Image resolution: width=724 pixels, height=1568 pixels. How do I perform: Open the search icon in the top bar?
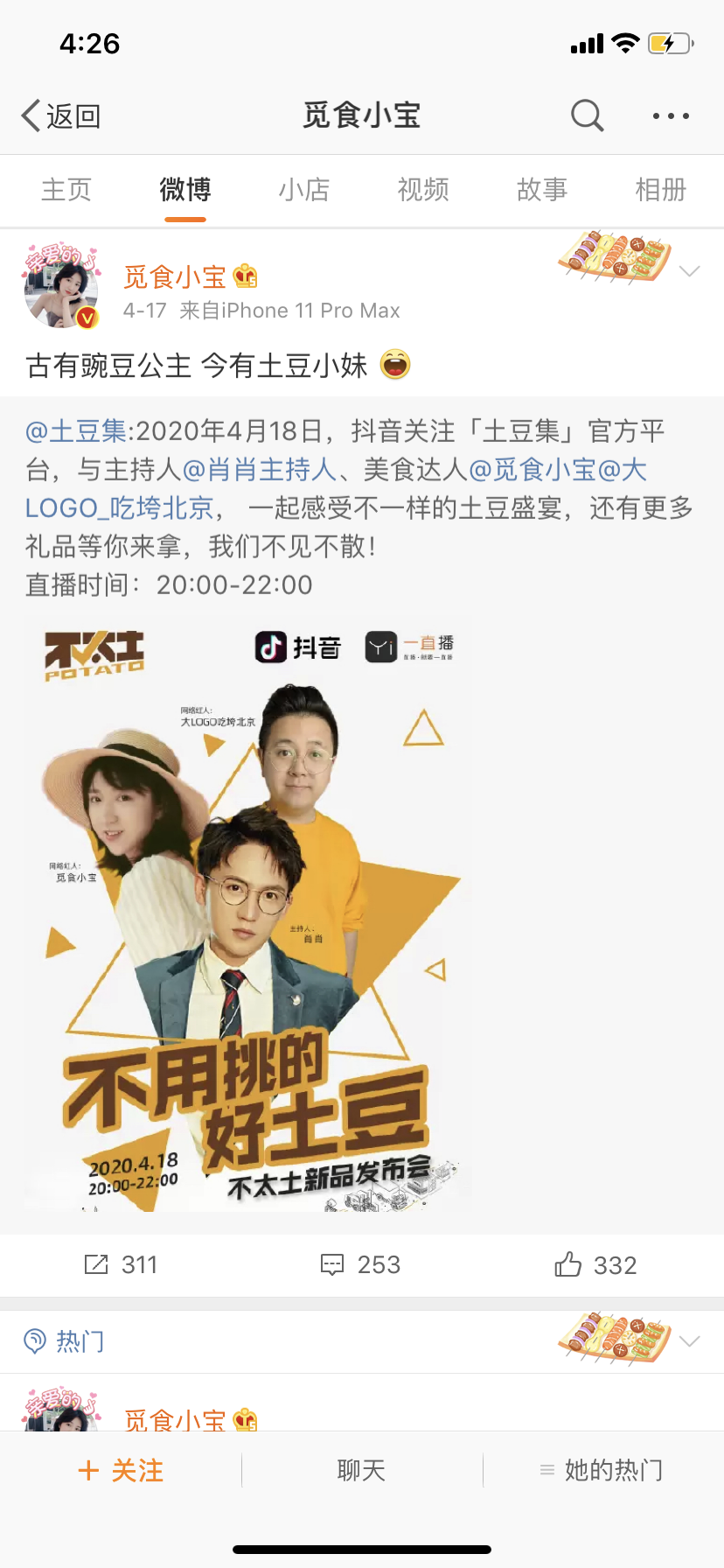(x=587, y=115)
